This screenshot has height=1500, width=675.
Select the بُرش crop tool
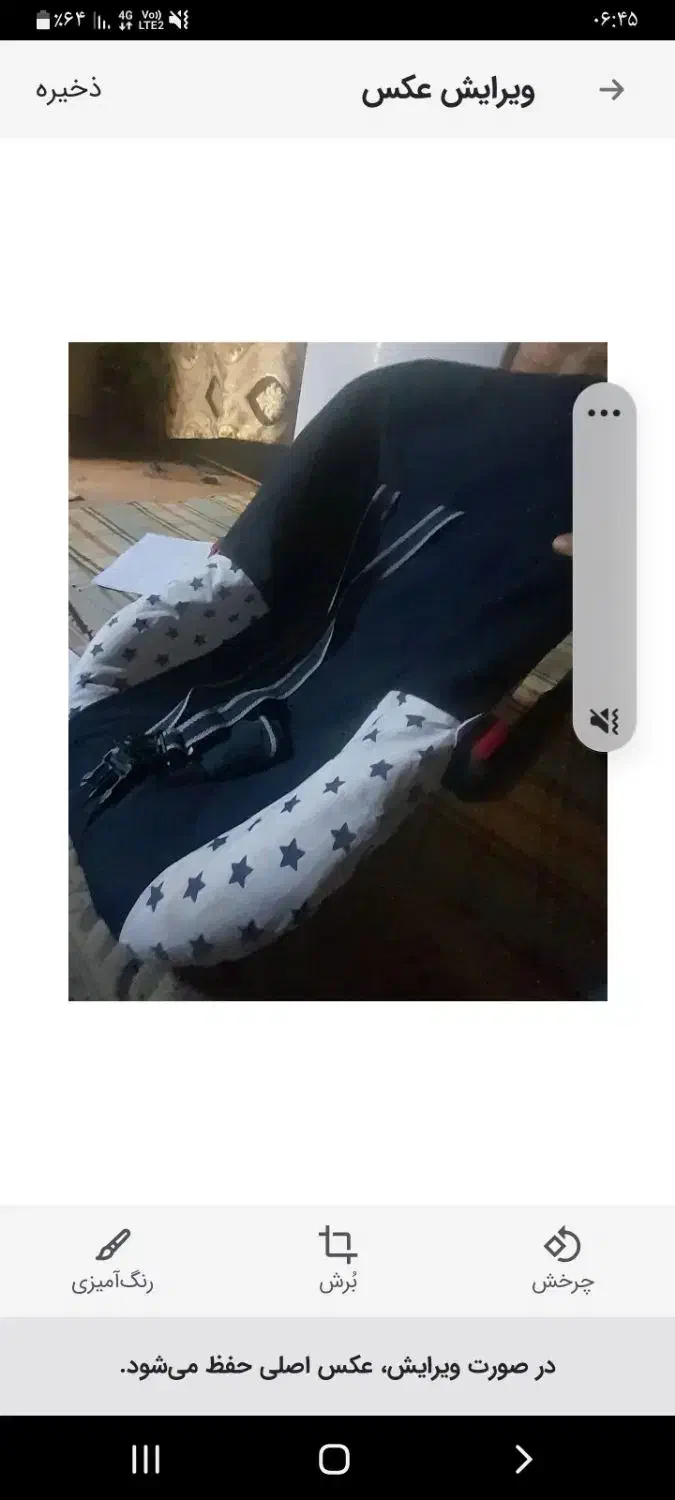pos(338,1261)
